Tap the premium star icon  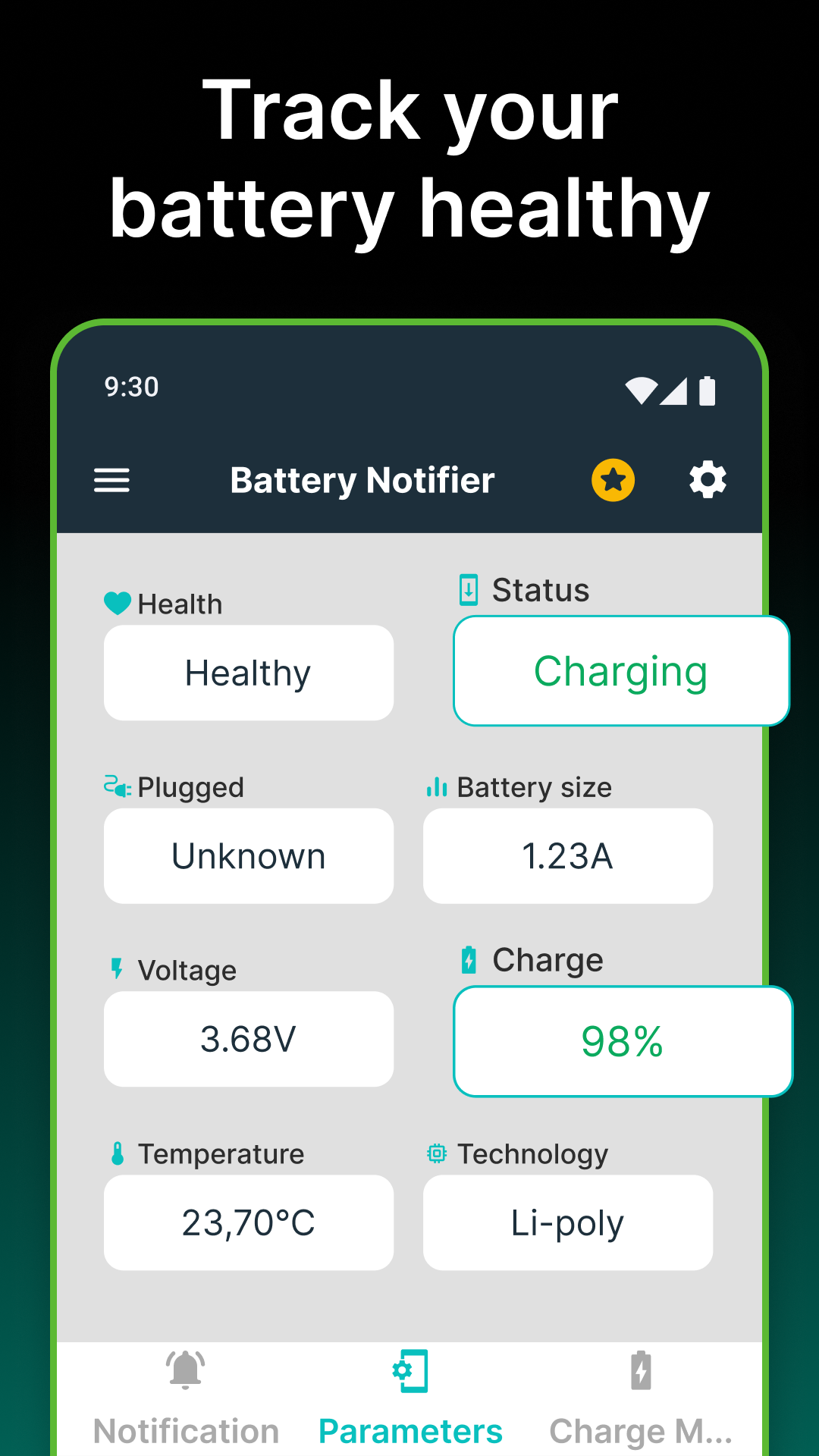click(x=613, y=479)
